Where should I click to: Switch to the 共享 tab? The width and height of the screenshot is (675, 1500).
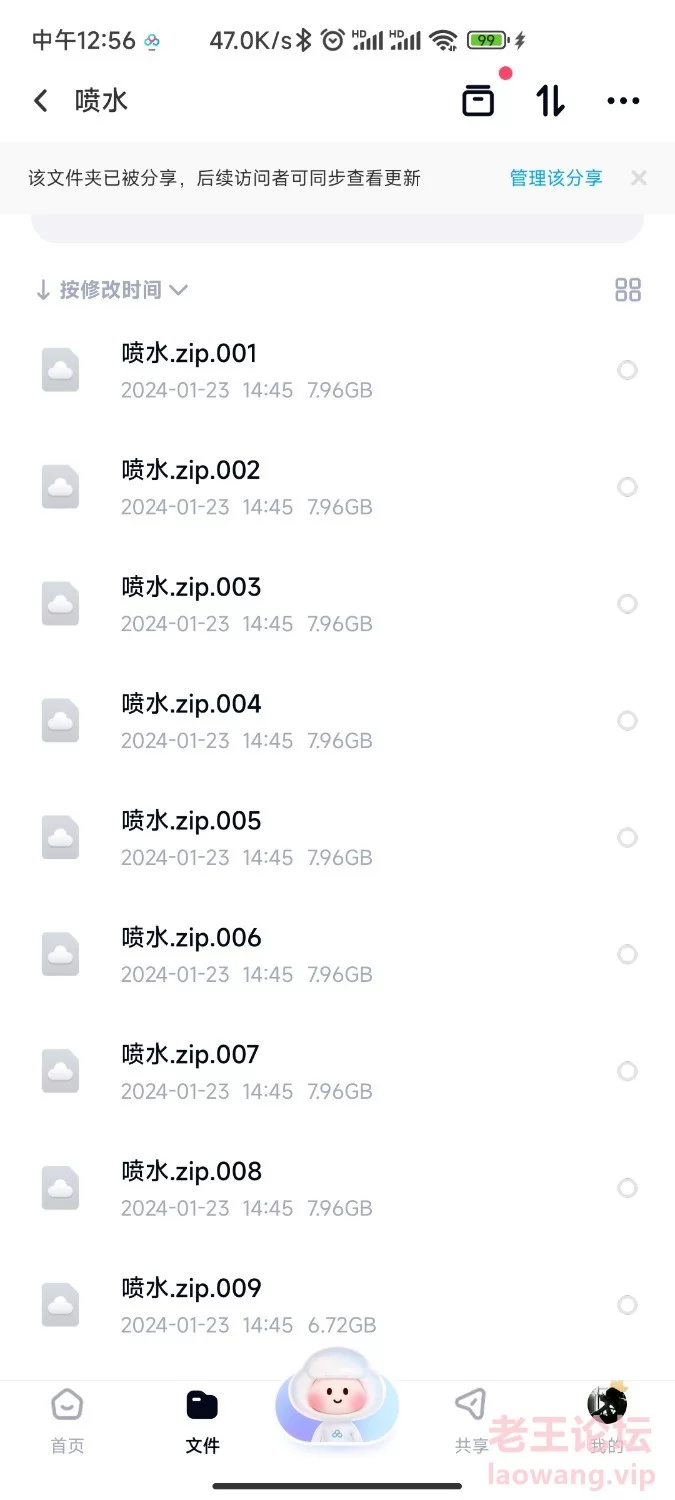point(471,1421)
